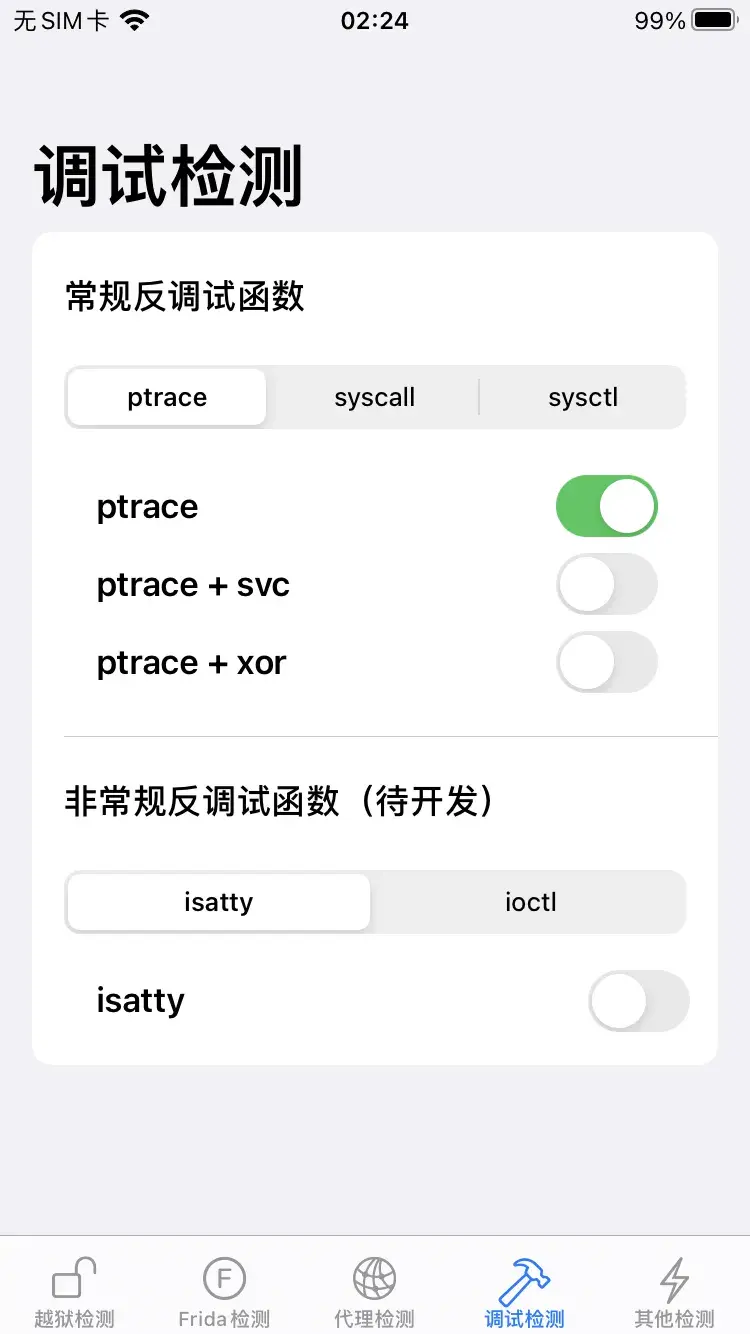Switch to the sysctl segment
The height and width of the screenshot is (1334, 750).
point(583,397)
